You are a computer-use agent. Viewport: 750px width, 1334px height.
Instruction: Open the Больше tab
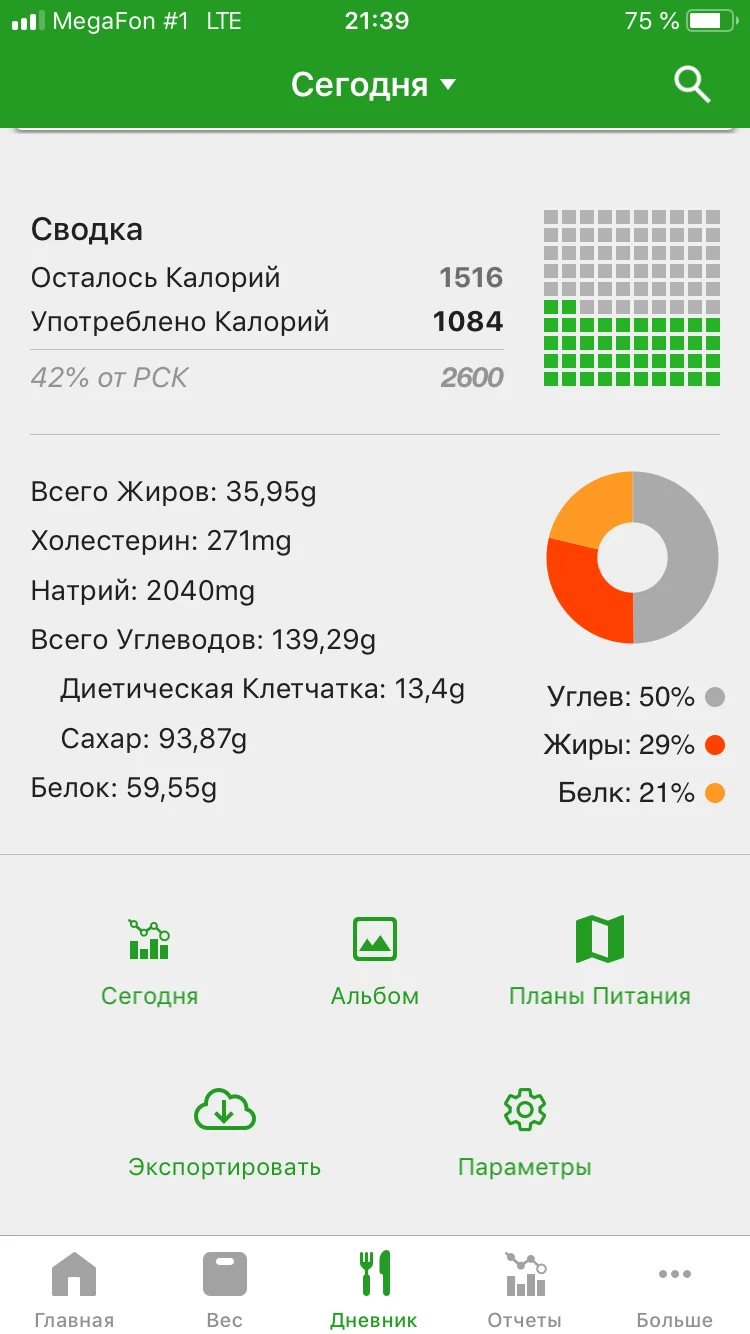click(x=674, y=1288)
